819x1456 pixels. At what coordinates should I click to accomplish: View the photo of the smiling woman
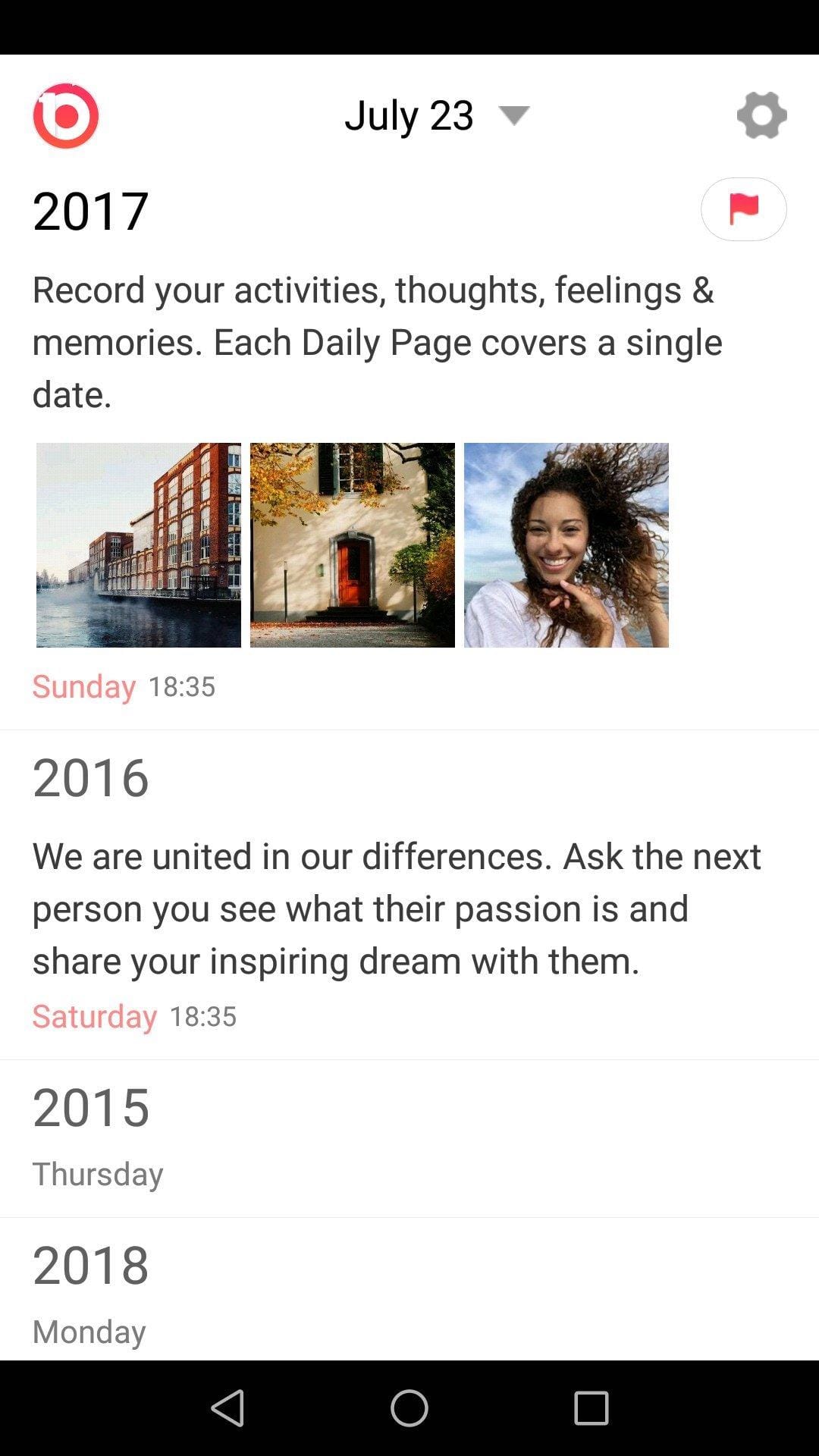(566, 544)
